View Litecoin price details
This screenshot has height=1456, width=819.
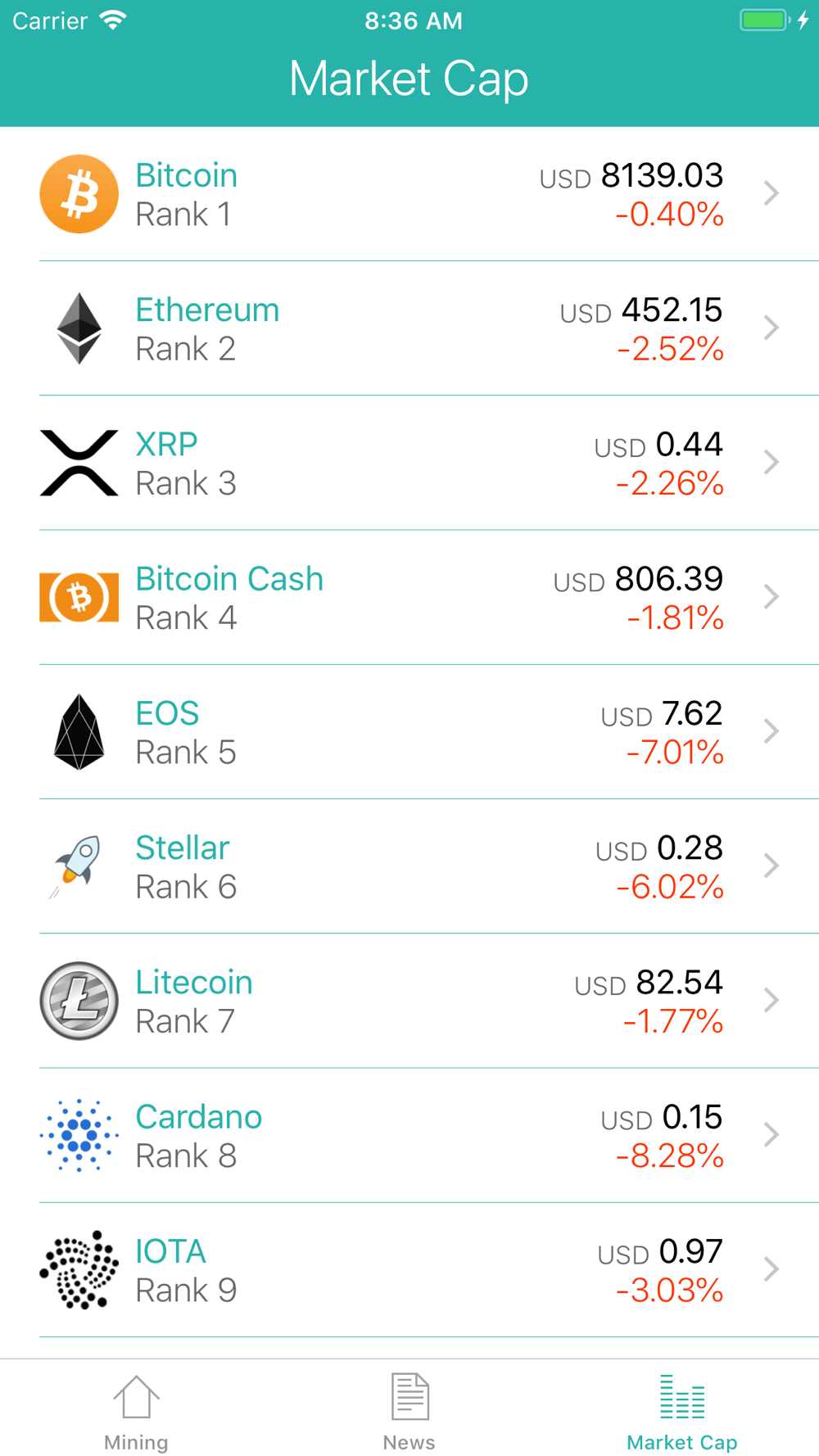409,1000
